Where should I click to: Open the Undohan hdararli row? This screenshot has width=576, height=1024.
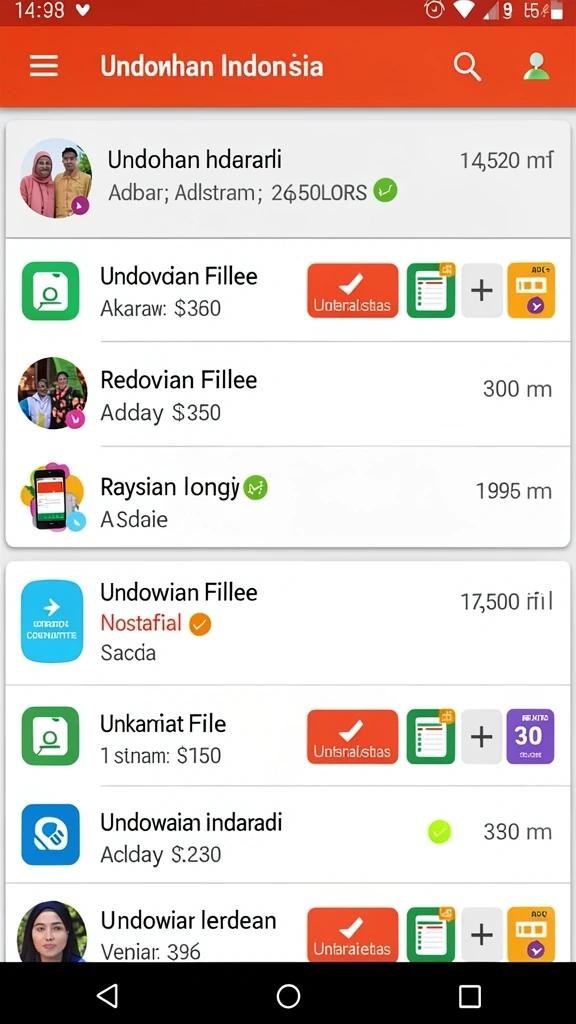(288, 178)
